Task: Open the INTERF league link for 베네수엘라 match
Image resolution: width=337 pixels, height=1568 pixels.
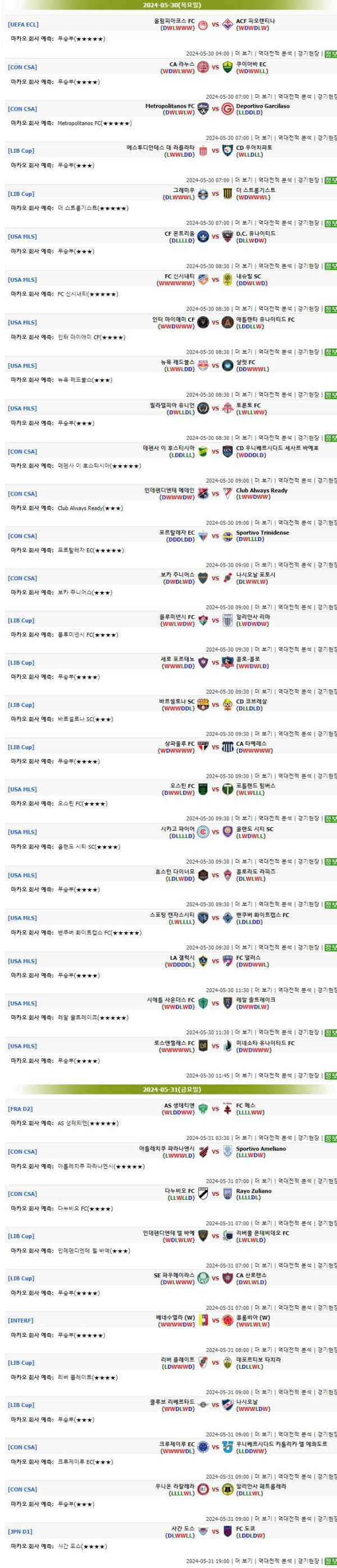Action: point(21,1321)
